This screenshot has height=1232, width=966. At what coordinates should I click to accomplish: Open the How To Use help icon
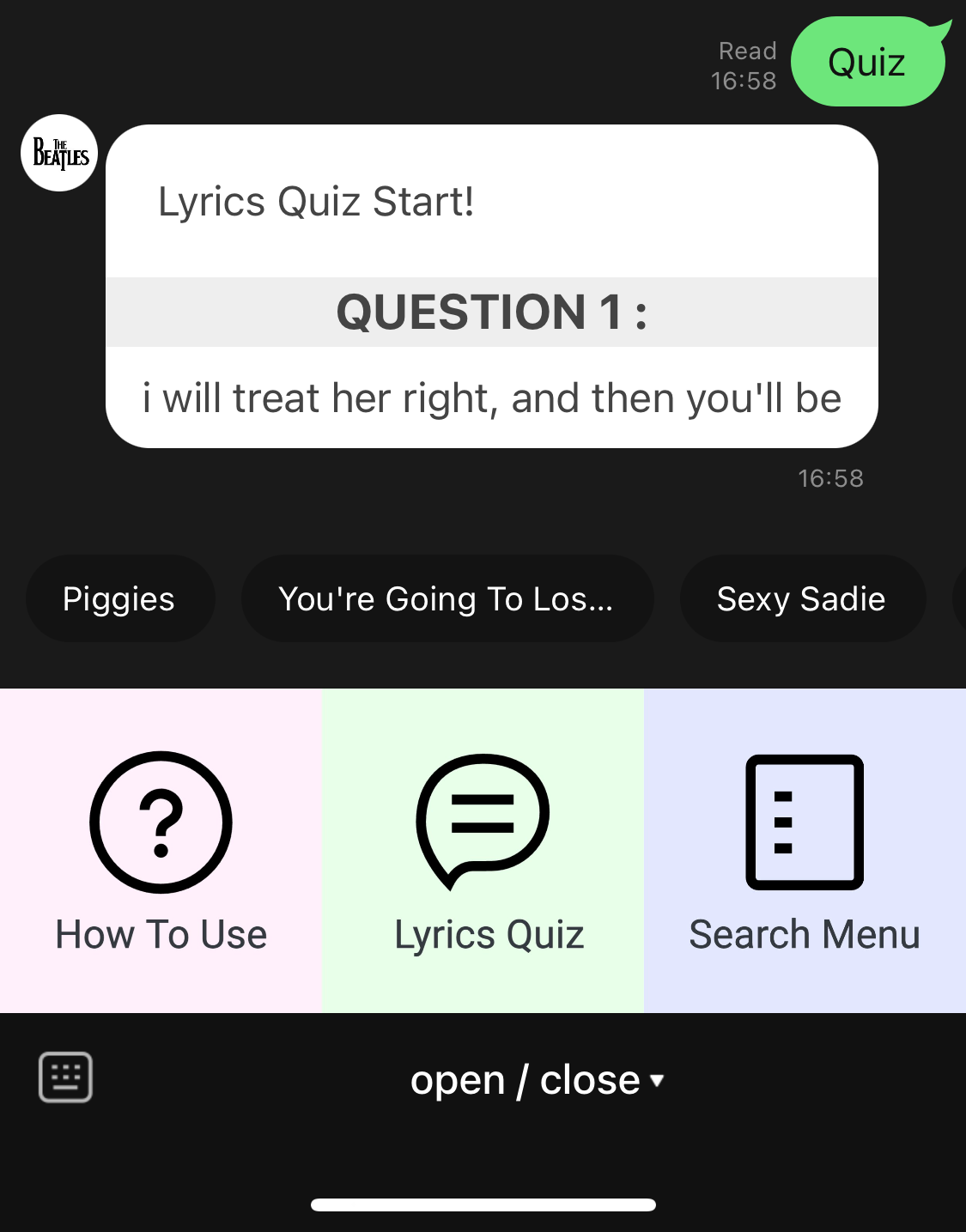tap(161, 850)
